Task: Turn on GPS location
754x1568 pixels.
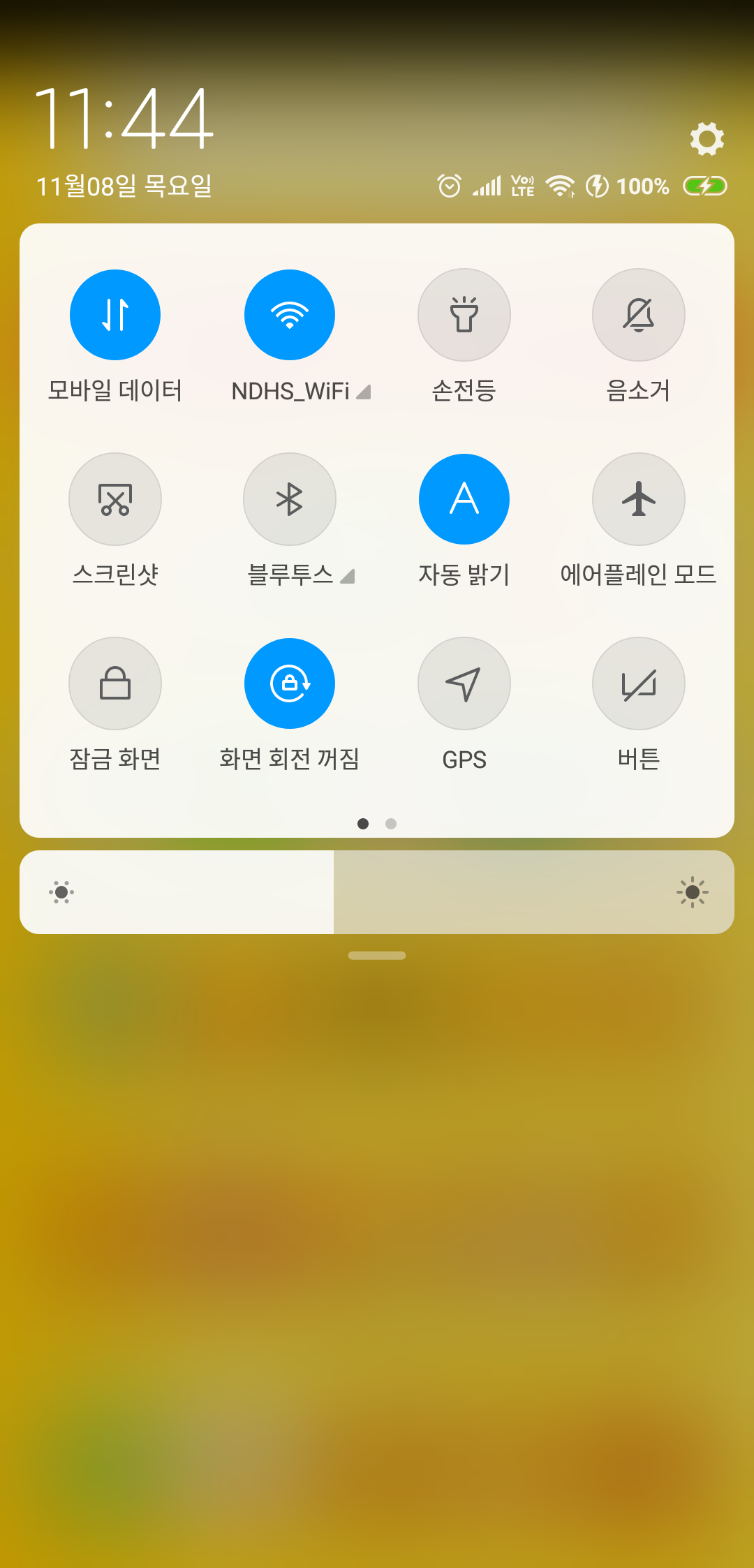Action: (x=464, y=683)
